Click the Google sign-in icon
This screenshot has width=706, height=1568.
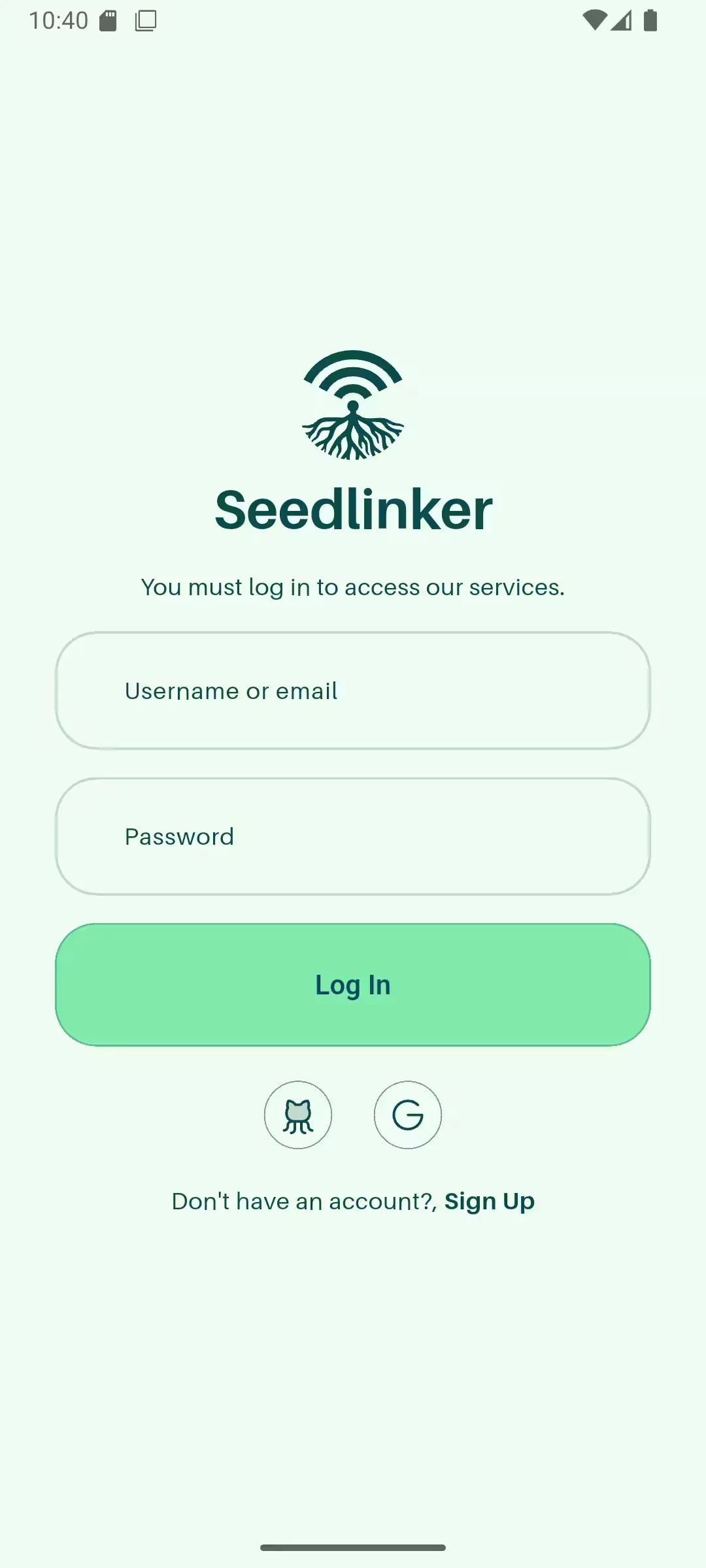tap(407, 1115)
